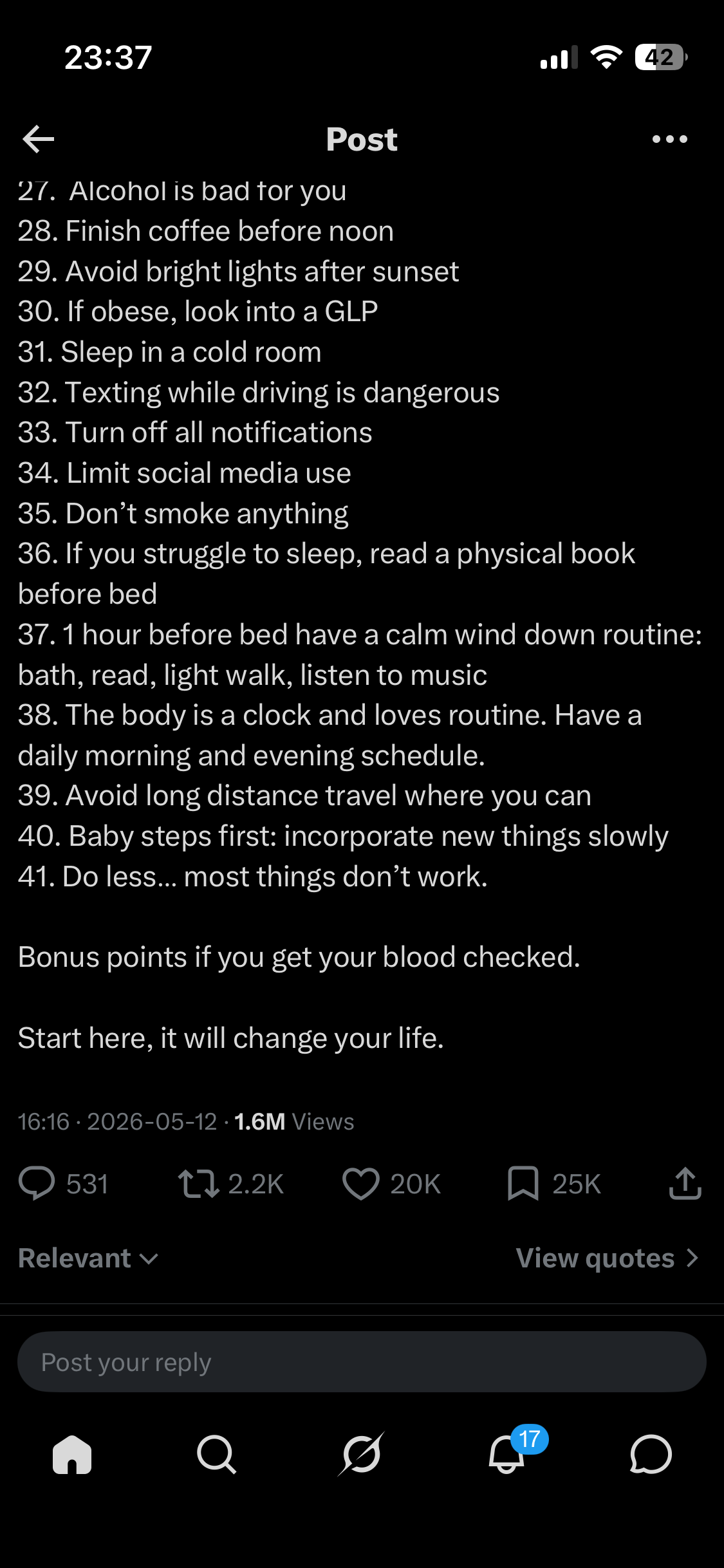724x1568 pixels.
Task: Share the post via share icon
Action: point(685,1183)
